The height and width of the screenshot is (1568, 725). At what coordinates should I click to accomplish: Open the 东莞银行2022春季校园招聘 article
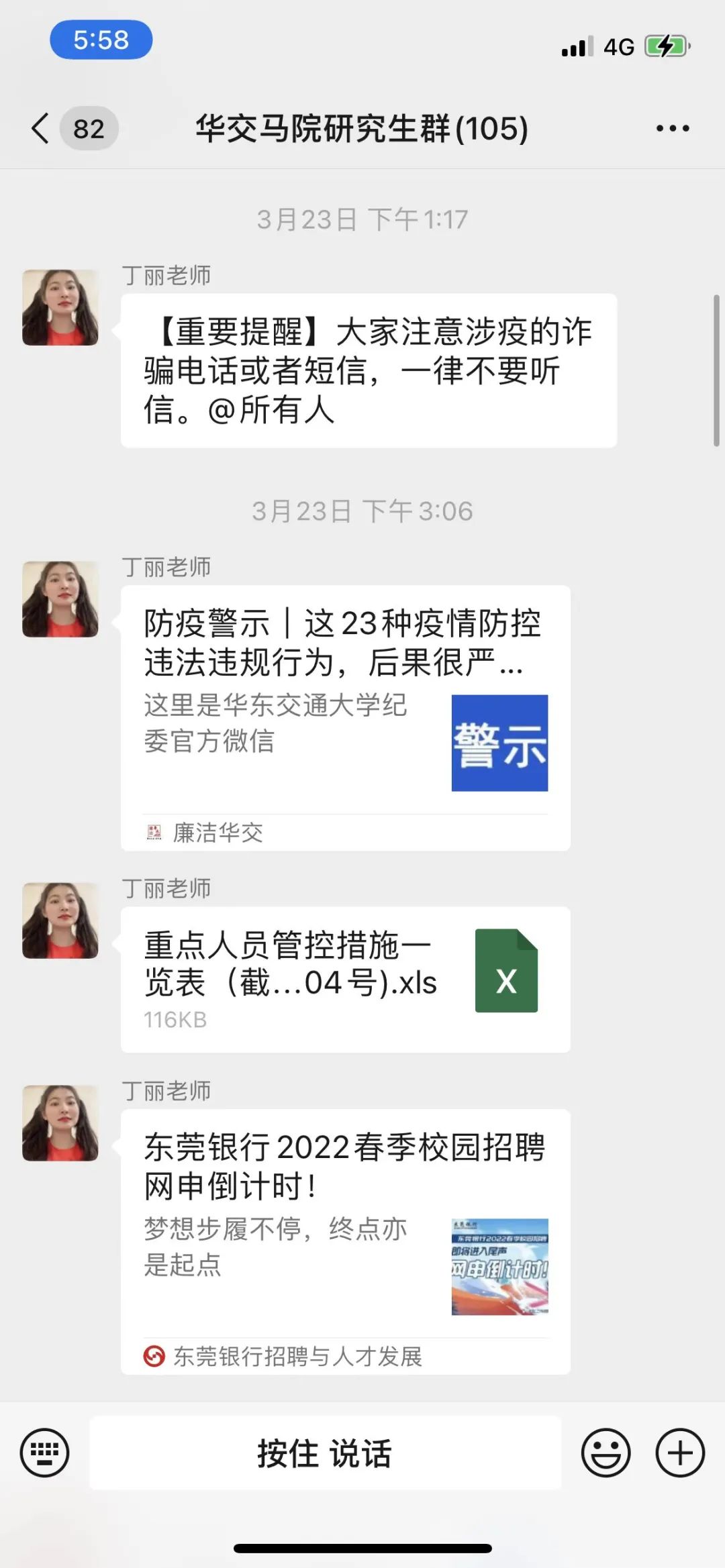coord(345,1241)
